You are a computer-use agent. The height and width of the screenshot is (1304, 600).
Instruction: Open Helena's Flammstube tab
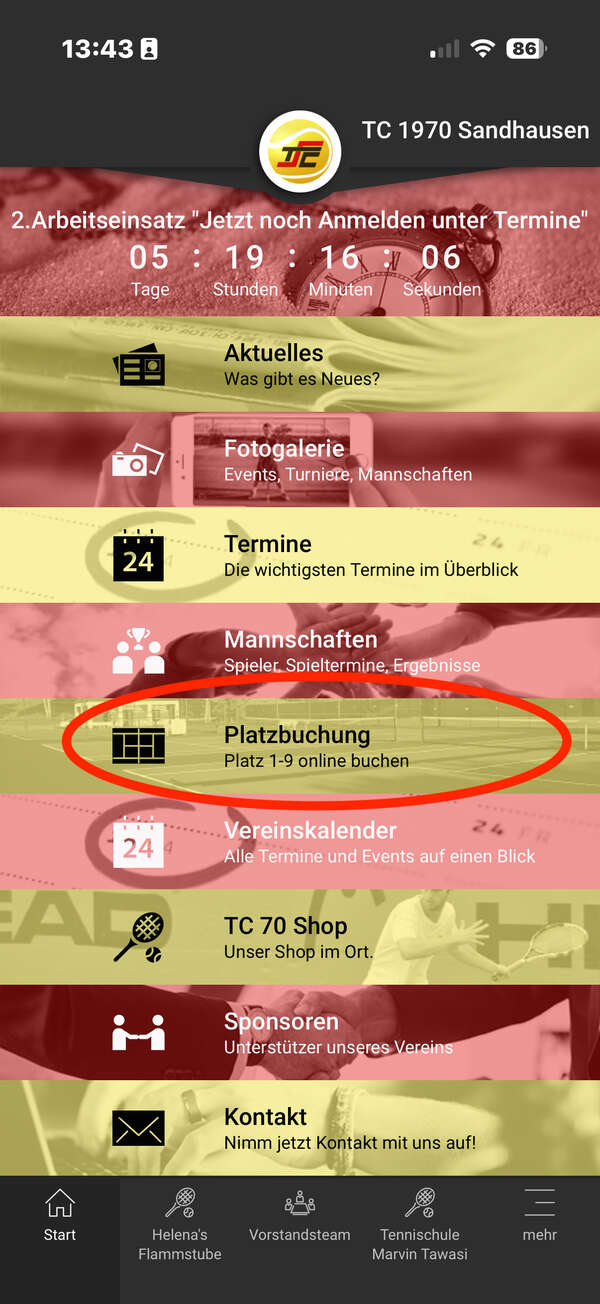point(180,1224)
